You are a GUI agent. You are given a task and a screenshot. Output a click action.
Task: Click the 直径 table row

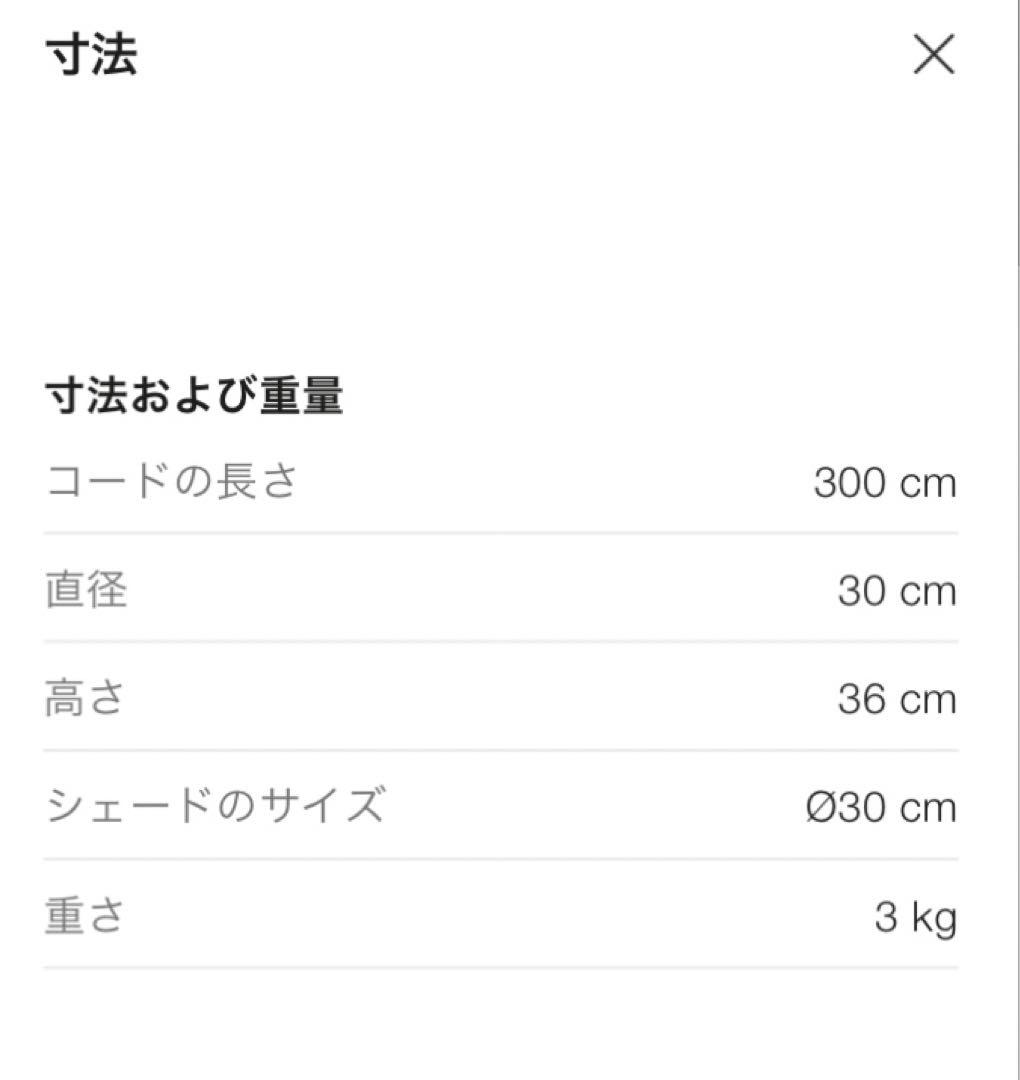click(x=500, y=592)
